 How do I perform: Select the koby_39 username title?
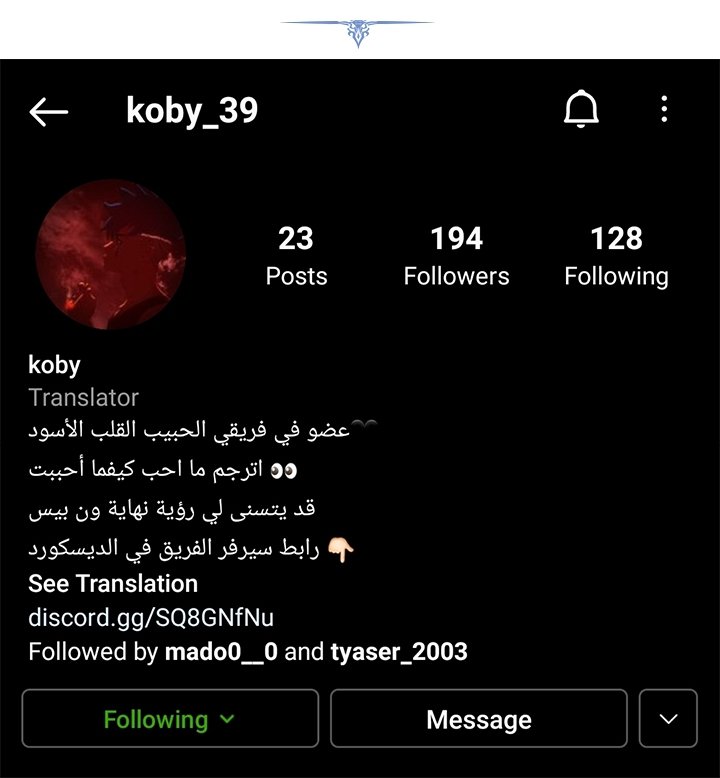(188, 111)
